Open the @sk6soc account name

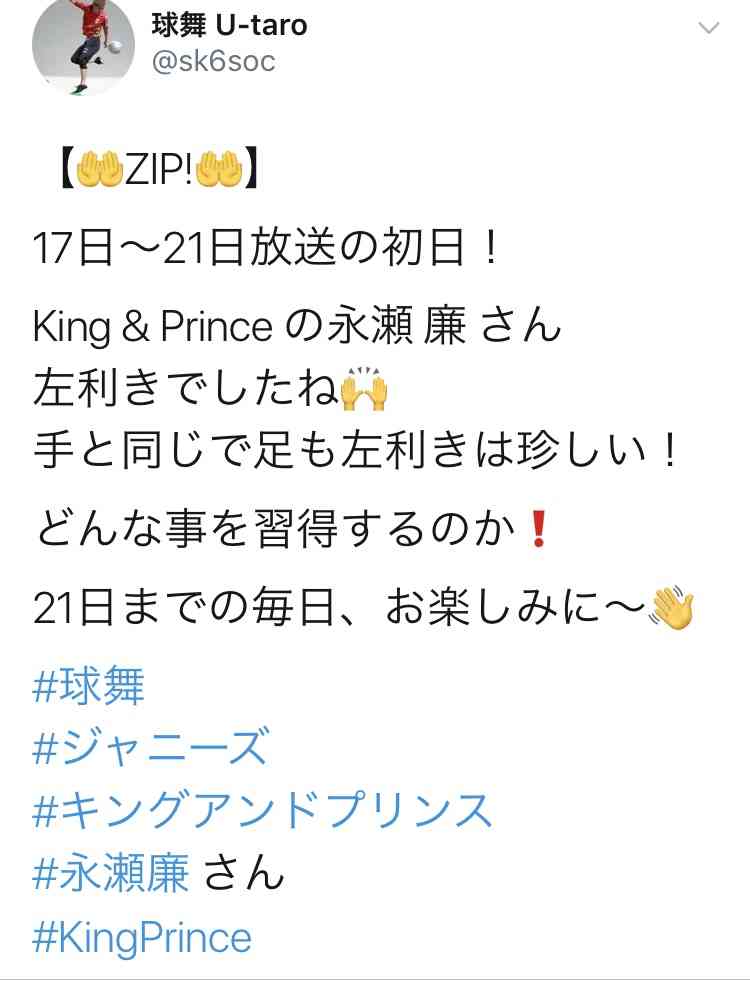pyautogui.click(x=212, y=62)
